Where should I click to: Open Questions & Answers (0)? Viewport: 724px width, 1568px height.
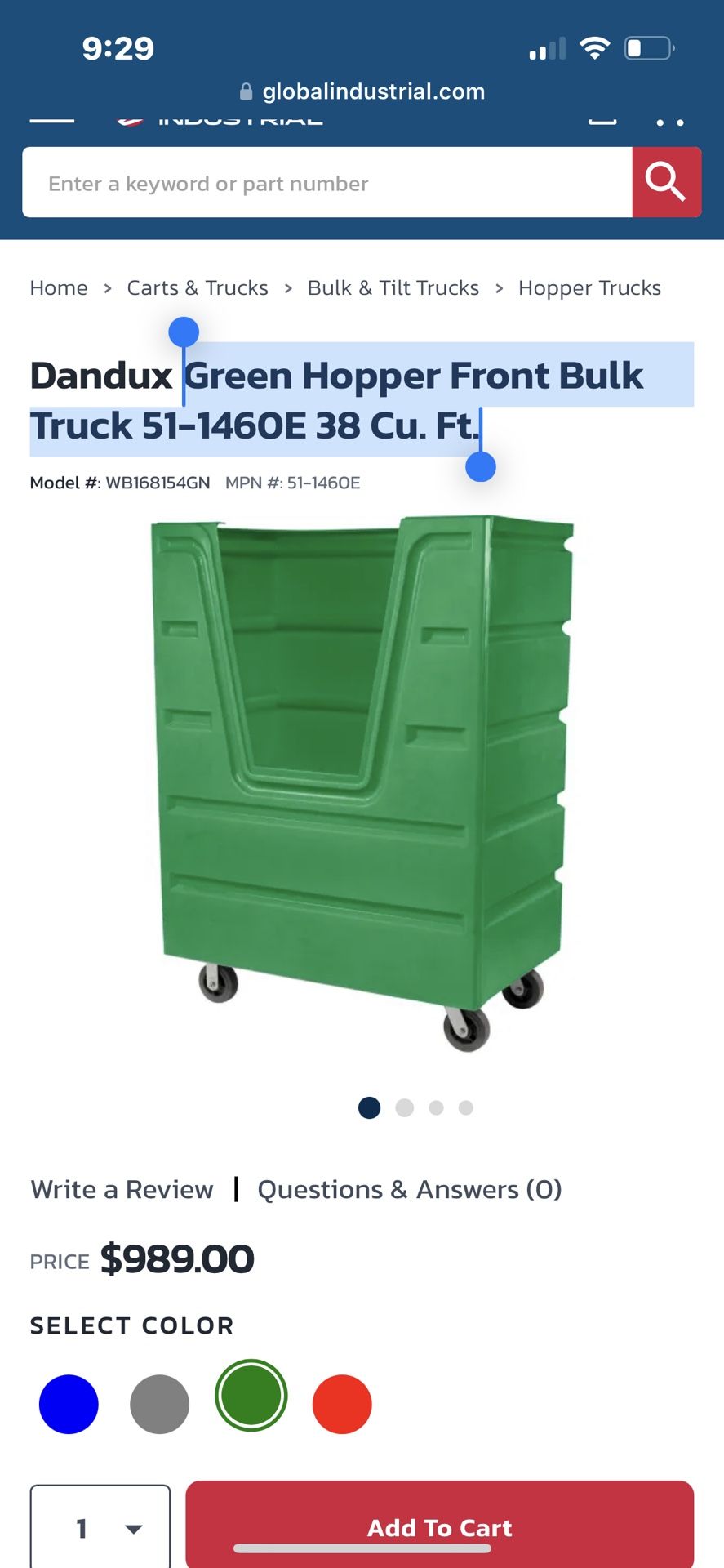point(410,1190)
